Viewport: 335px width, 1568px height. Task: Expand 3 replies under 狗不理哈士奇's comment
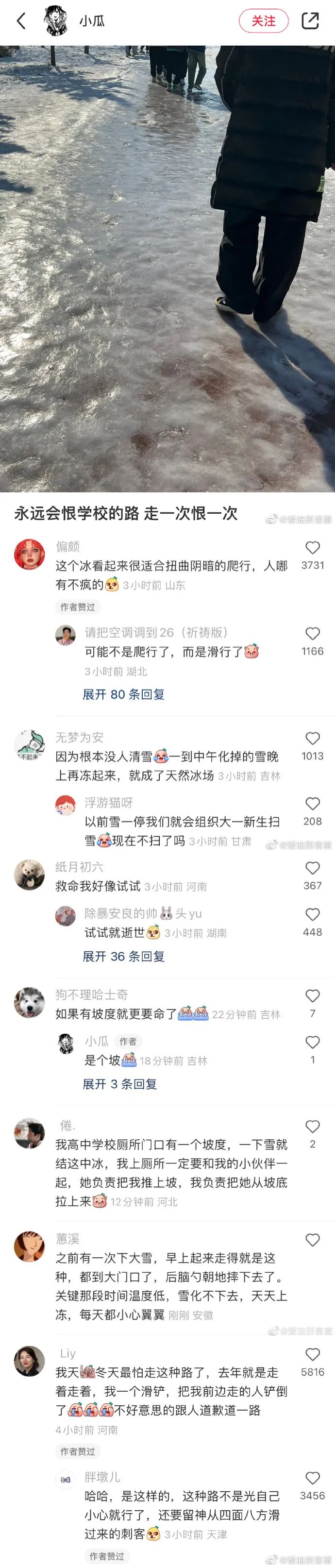click(x=120, y=1084)
